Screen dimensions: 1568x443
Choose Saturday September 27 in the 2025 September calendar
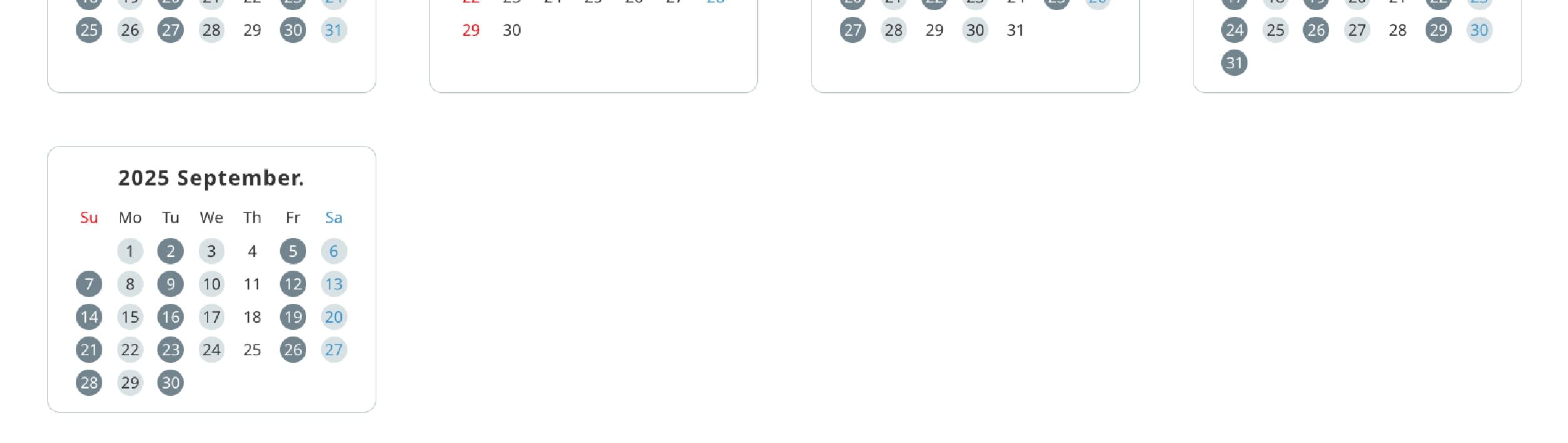pyautogui.click(x=334, y=350)
